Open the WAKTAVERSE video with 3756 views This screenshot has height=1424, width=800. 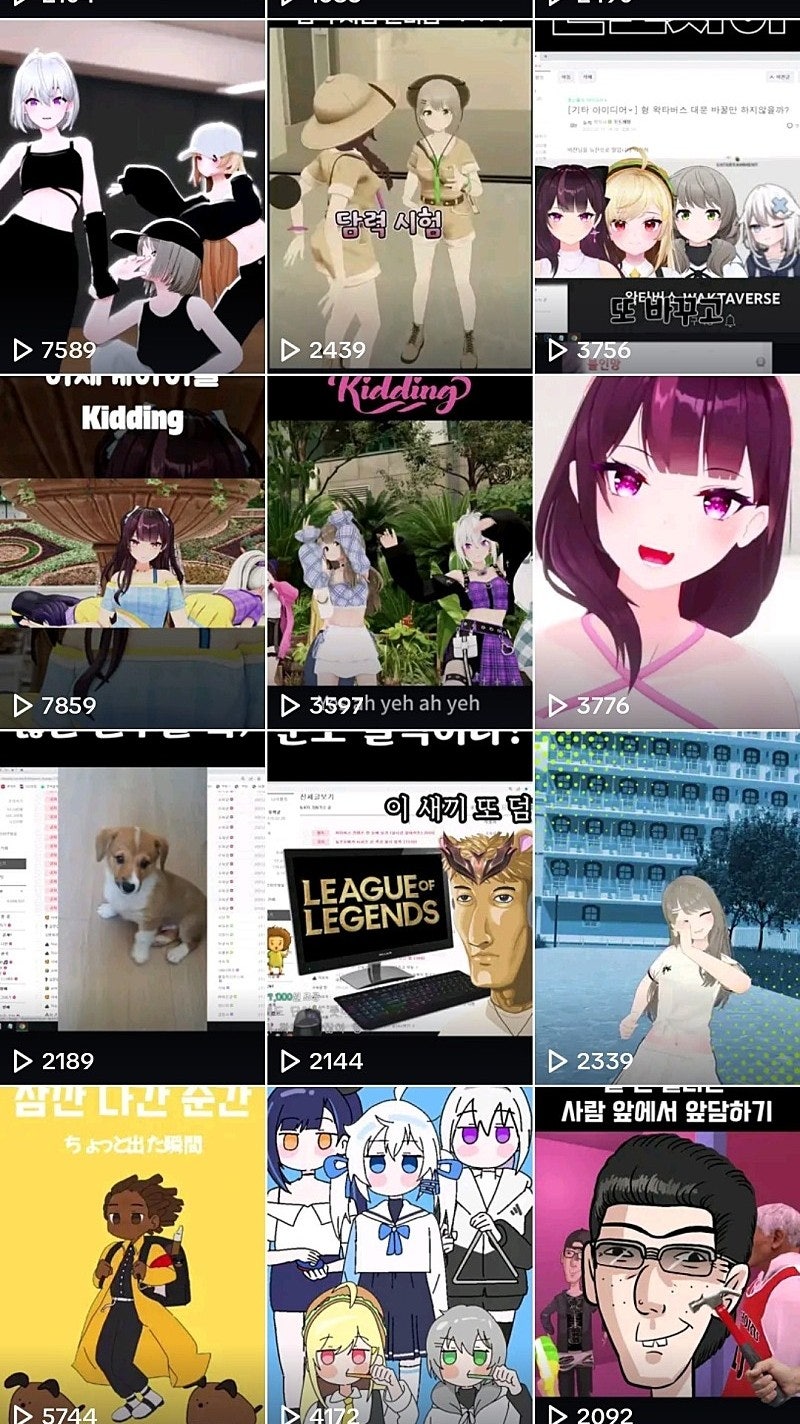click(x=667, y=195)
